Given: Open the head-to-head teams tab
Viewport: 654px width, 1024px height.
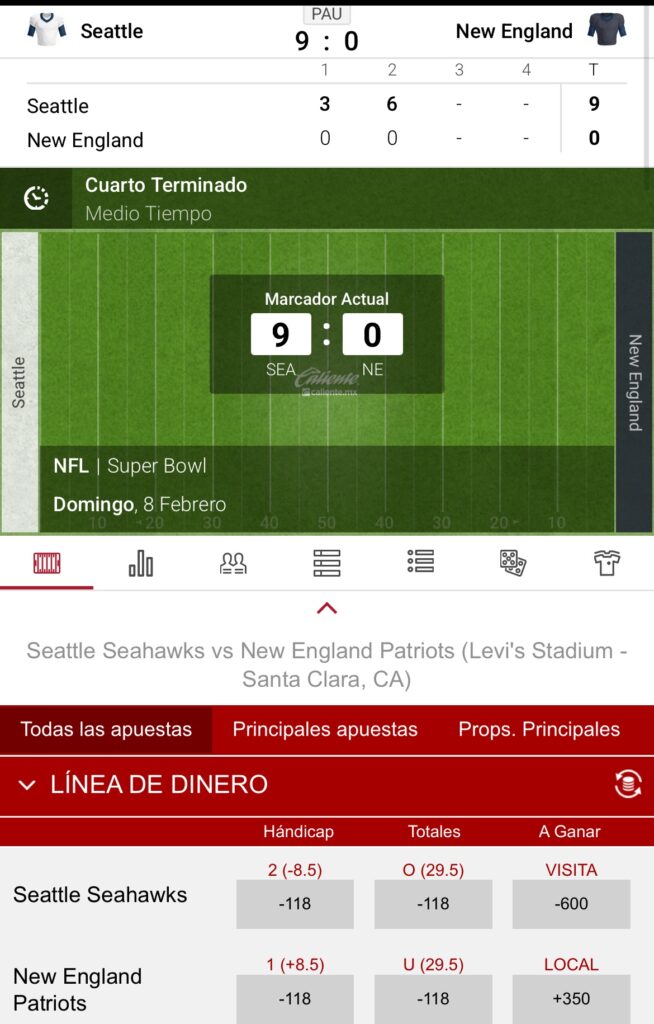Looking at the screenshot, I should click(x=233, y=564).
